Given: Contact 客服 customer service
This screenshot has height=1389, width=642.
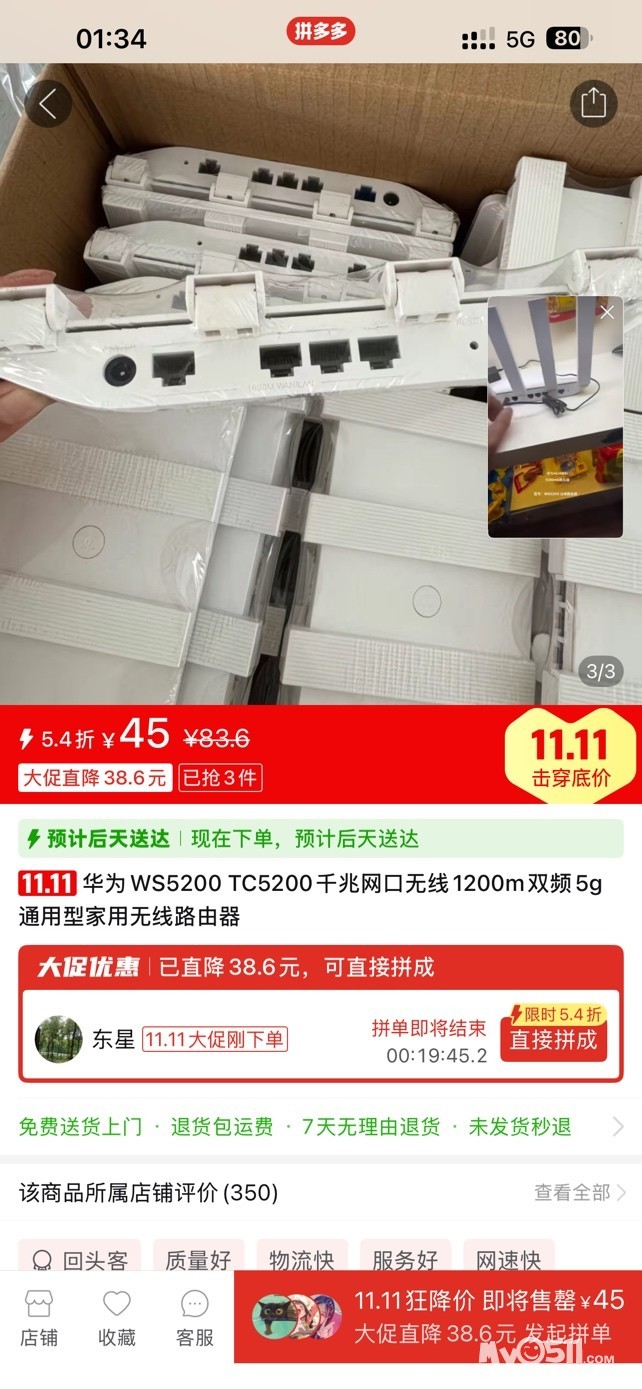Looking at the screenshot, I should click(195, 1318).
